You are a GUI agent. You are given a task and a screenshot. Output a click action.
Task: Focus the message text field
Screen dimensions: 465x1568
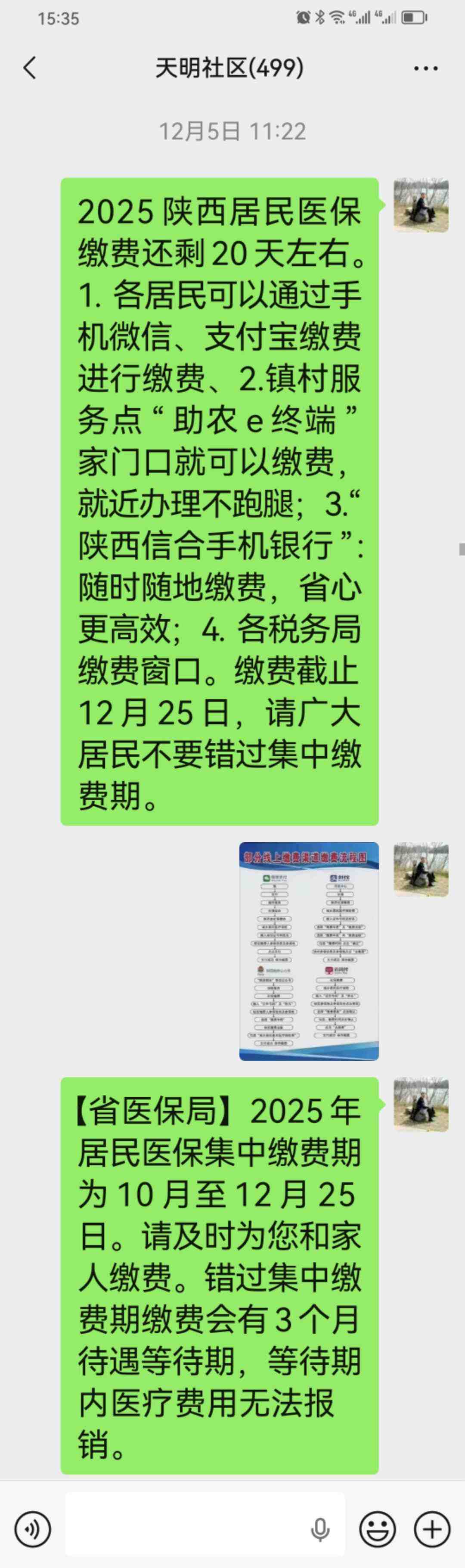189,1528
